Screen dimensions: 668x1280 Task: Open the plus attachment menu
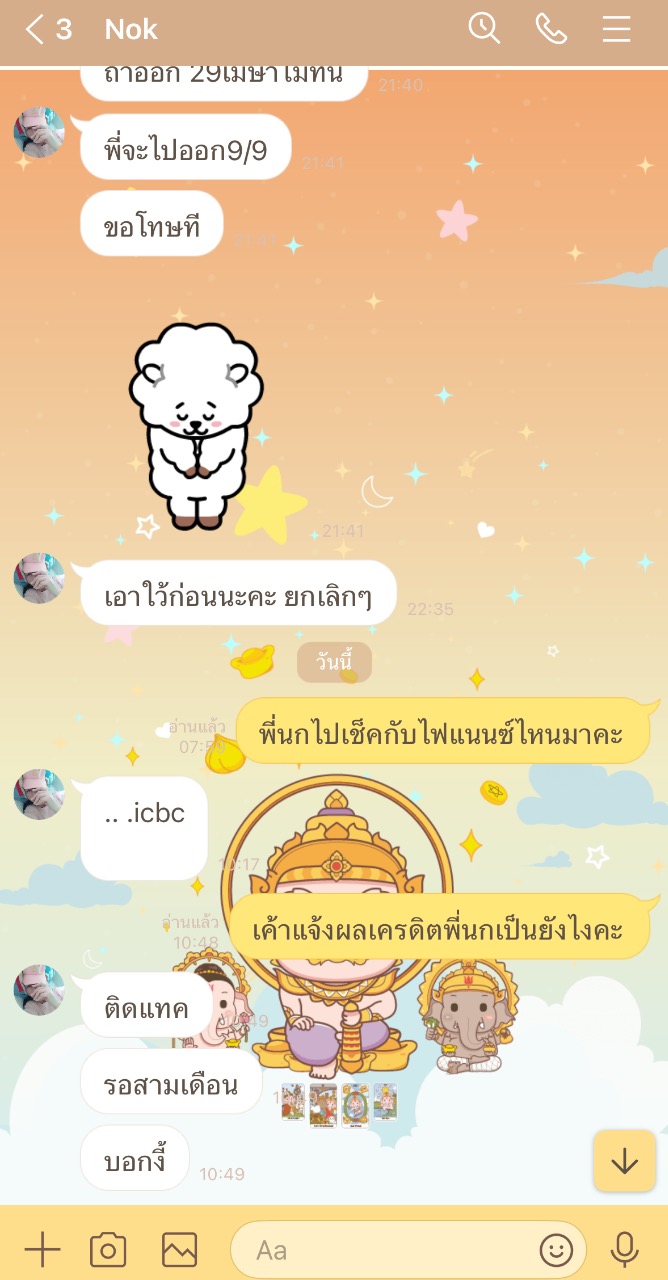coord(42,1249)
